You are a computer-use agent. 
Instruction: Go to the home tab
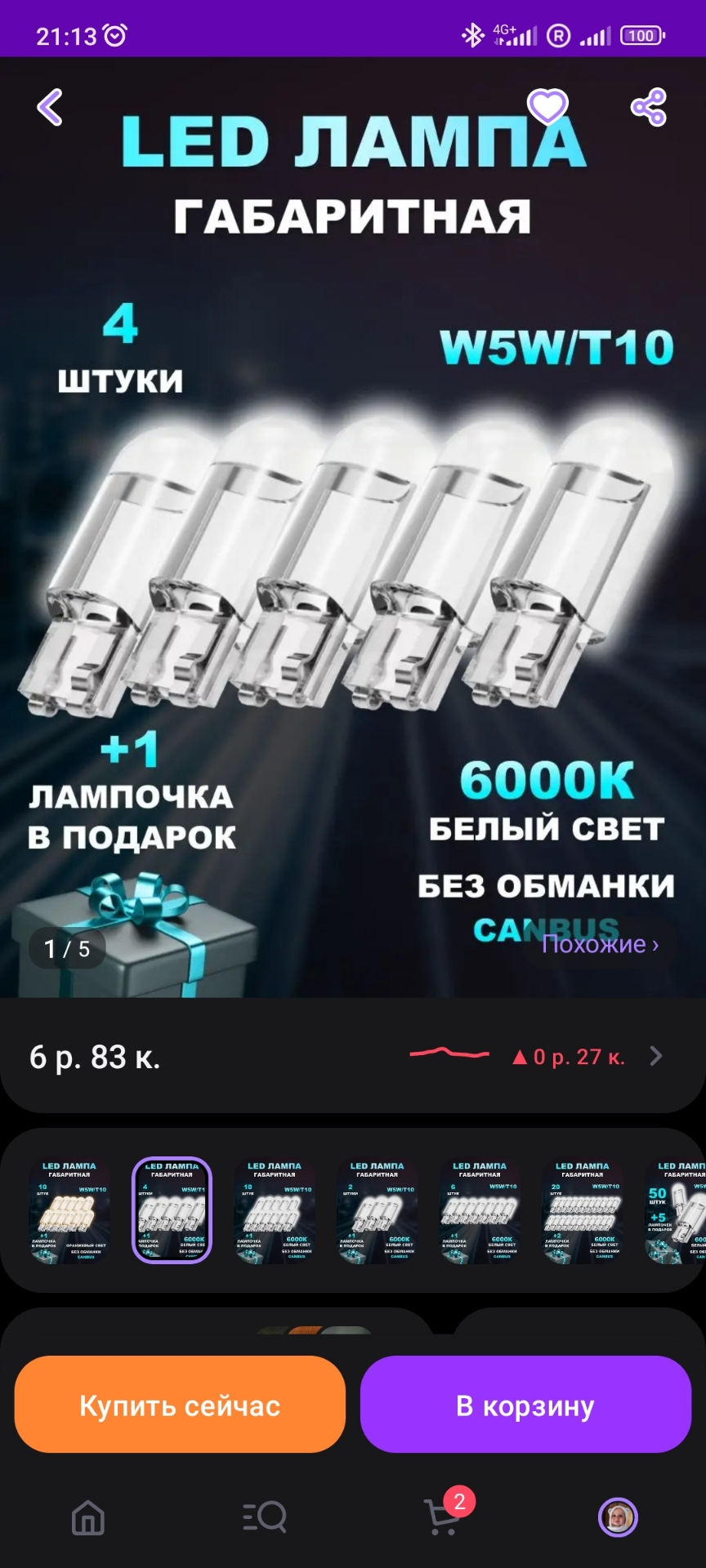(x=88, y=1518)
